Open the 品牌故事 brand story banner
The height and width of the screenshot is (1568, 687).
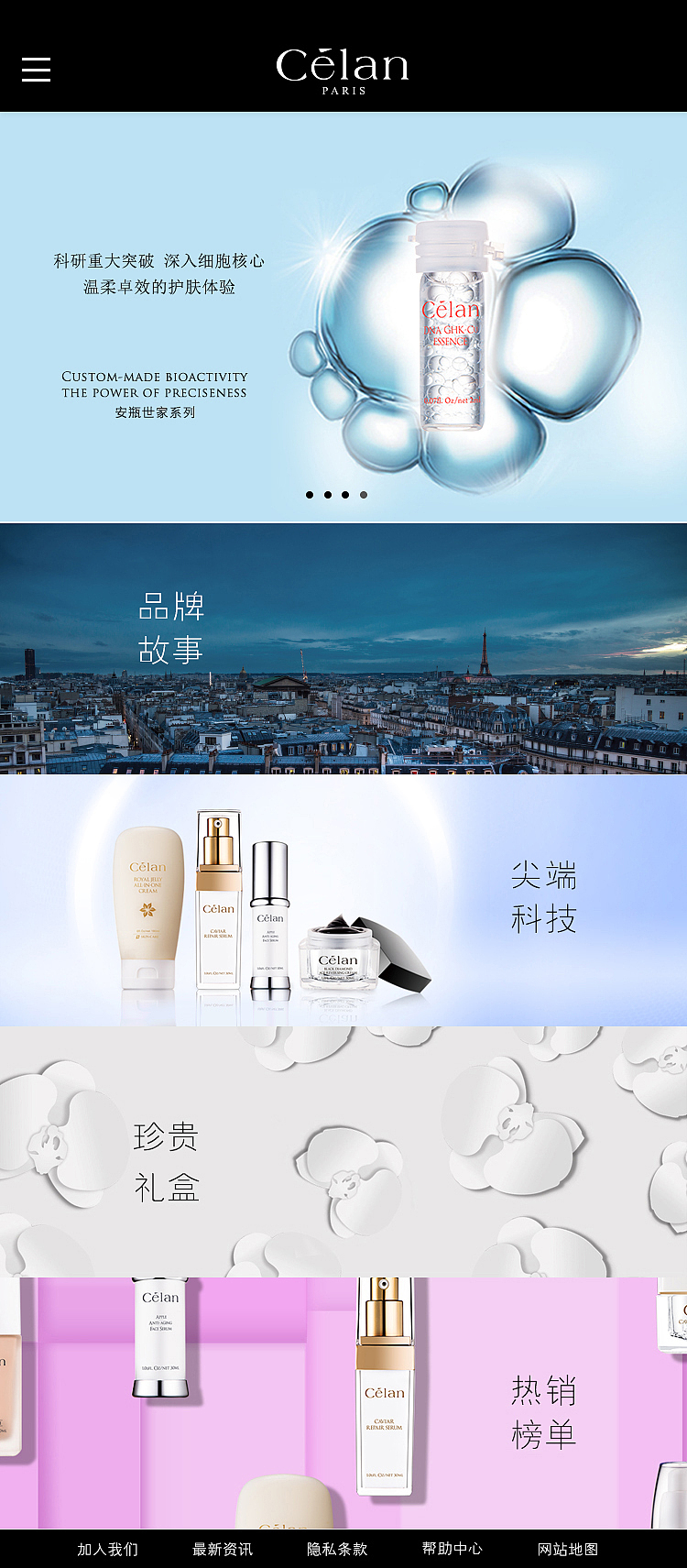click(x=343, y=649)
